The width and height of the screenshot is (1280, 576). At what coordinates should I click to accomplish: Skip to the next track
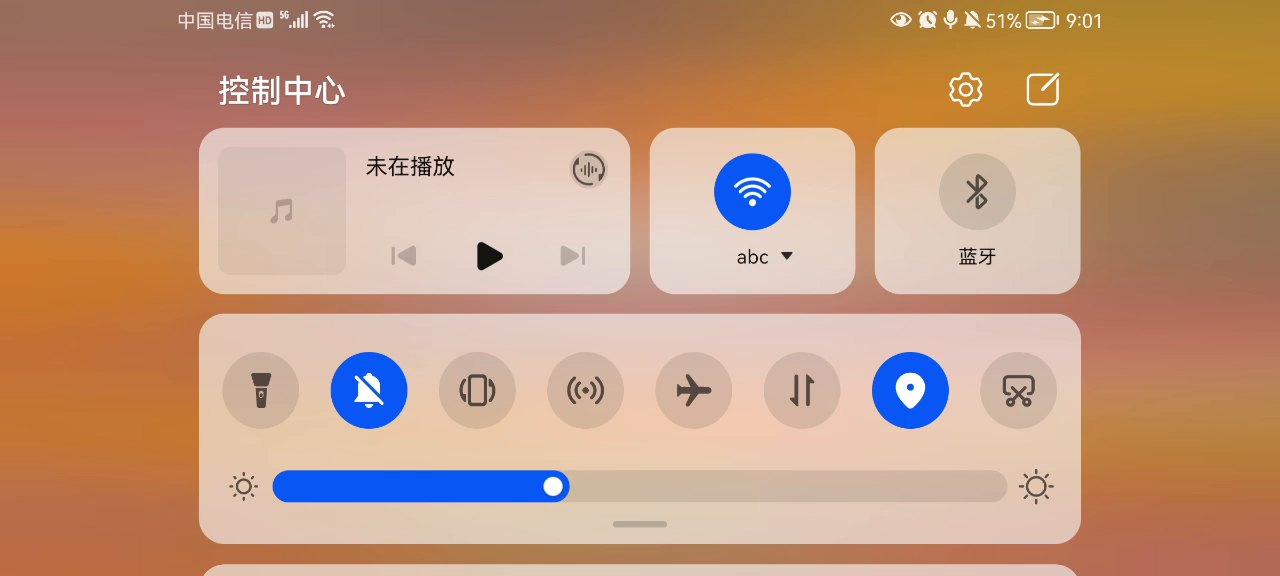click(573, 256)
